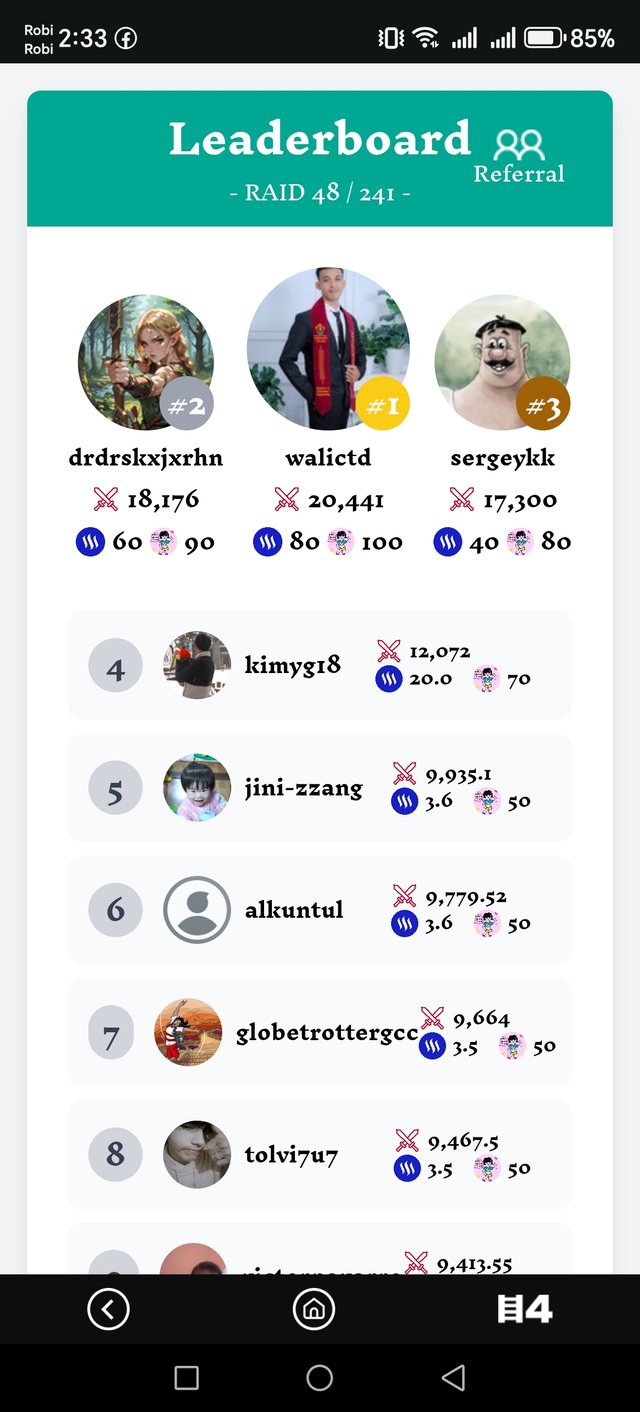640x1412 pixels.
Task: View sergeykk's third-place profile
Action: [x=502, y=362]
